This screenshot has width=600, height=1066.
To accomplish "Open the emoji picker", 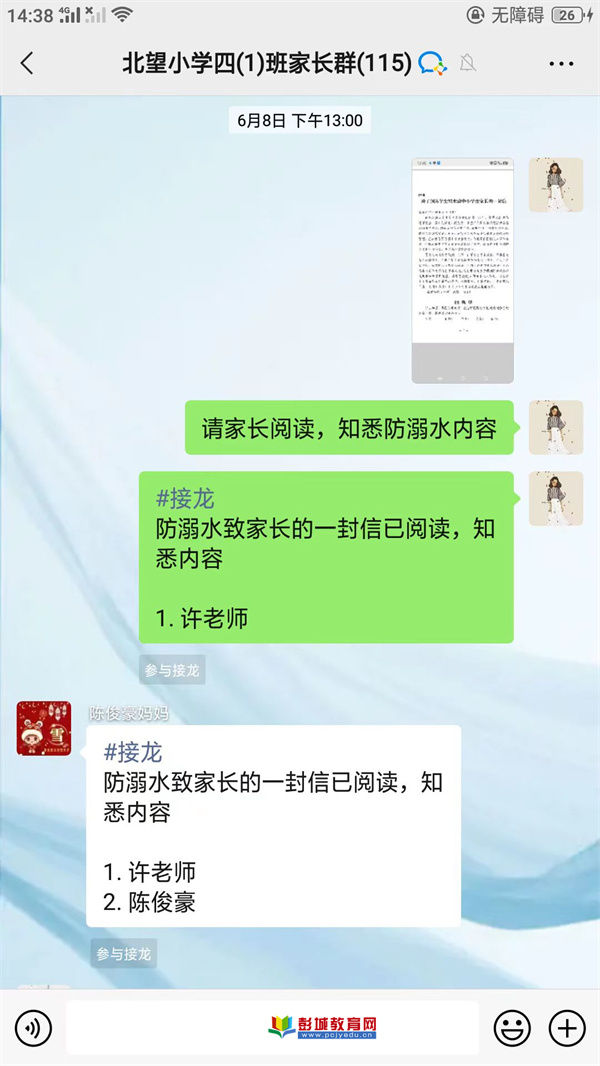I will (x=512, y=1027).
